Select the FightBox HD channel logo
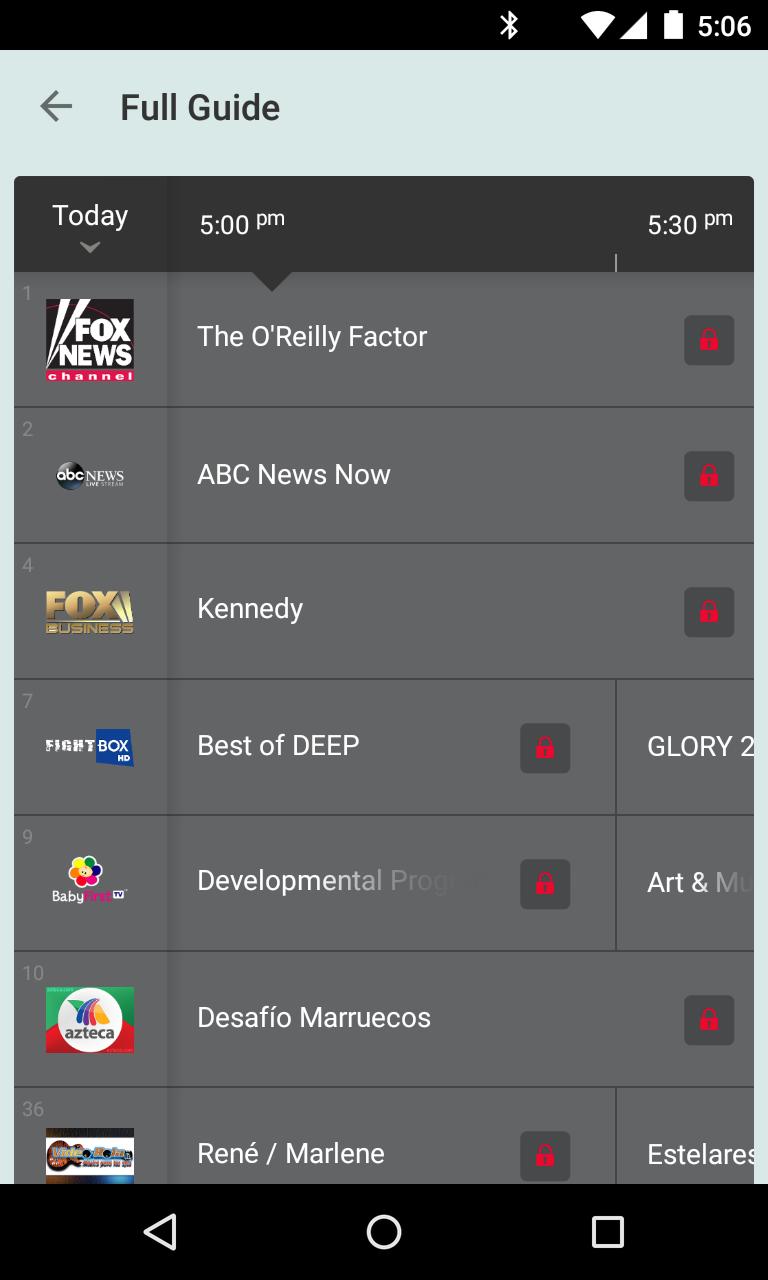The image size is (768, 1280). 90,747
